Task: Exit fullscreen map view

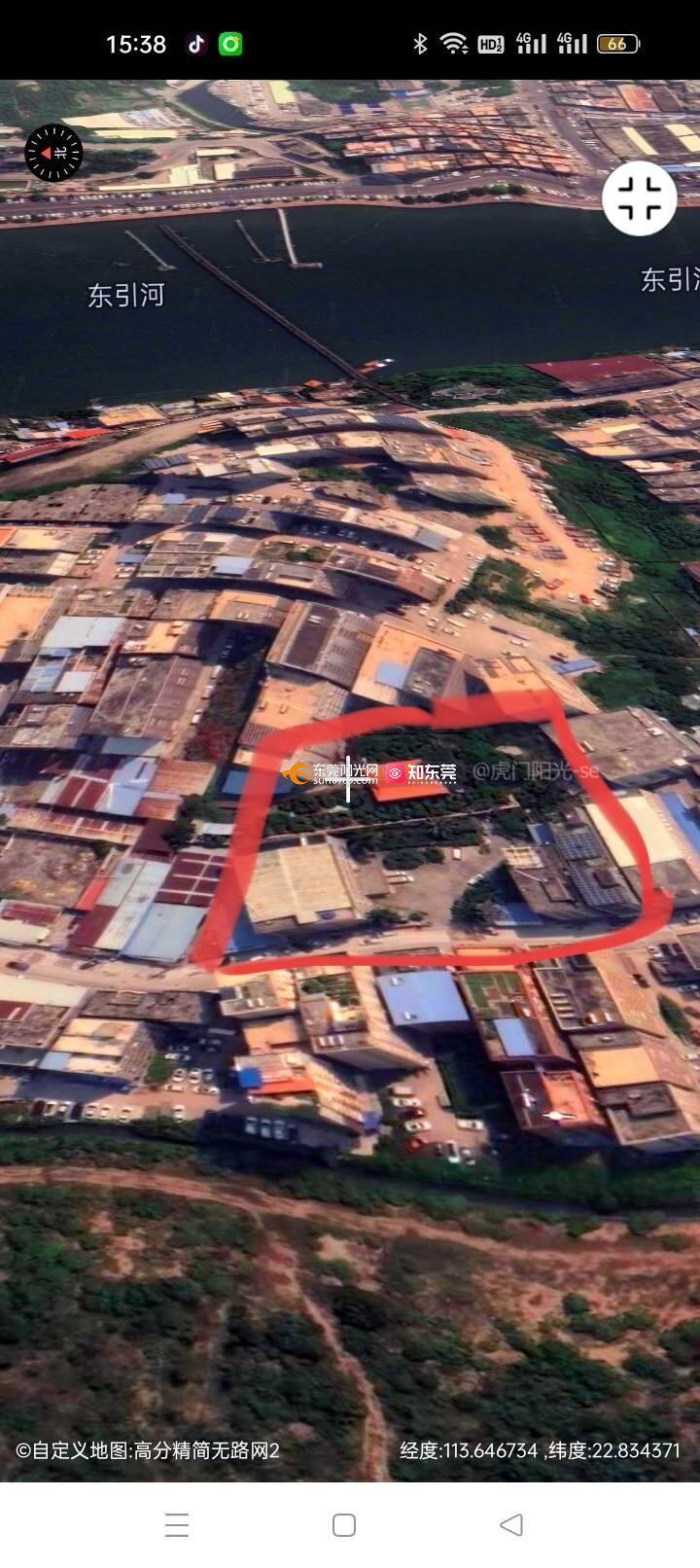Action: (639, 198)
